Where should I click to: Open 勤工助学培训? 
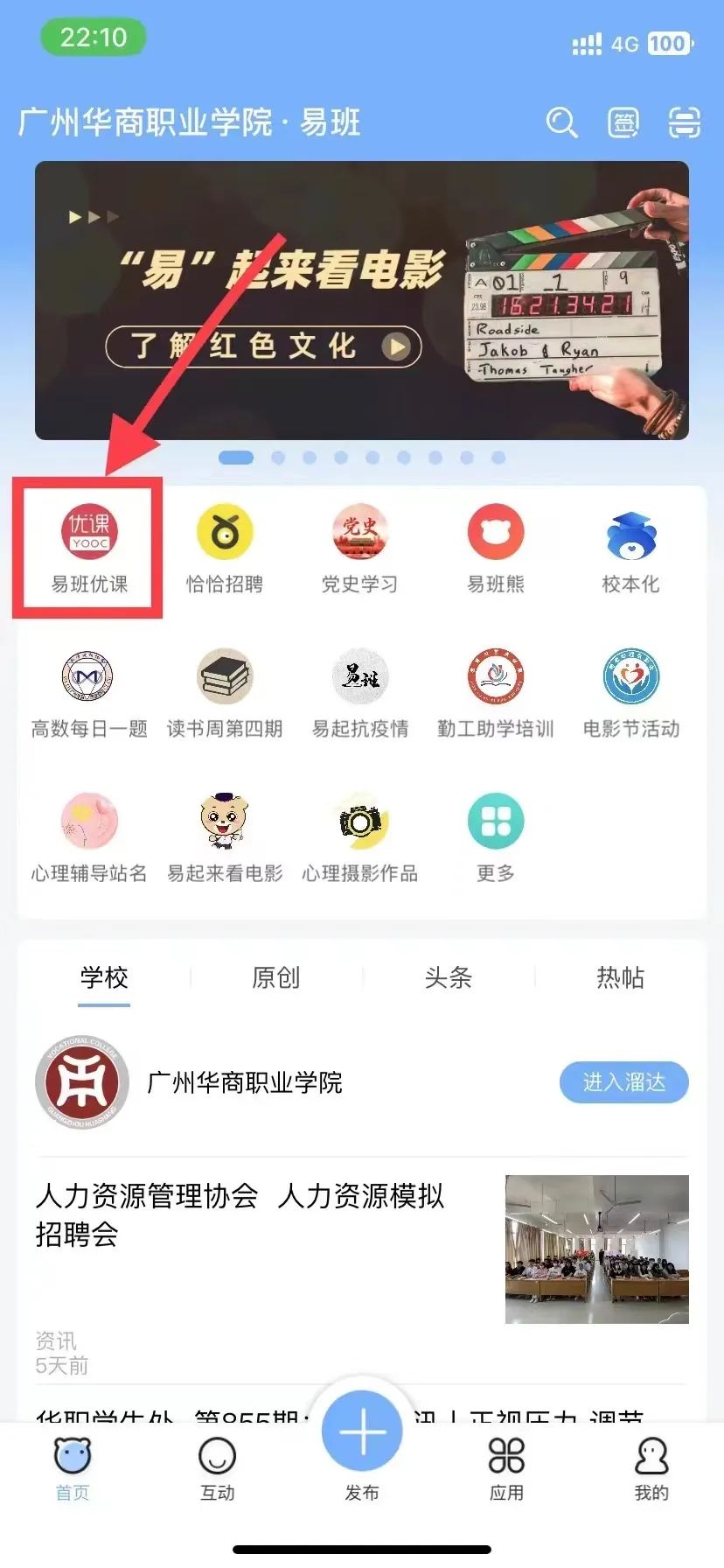pos(496,693)
